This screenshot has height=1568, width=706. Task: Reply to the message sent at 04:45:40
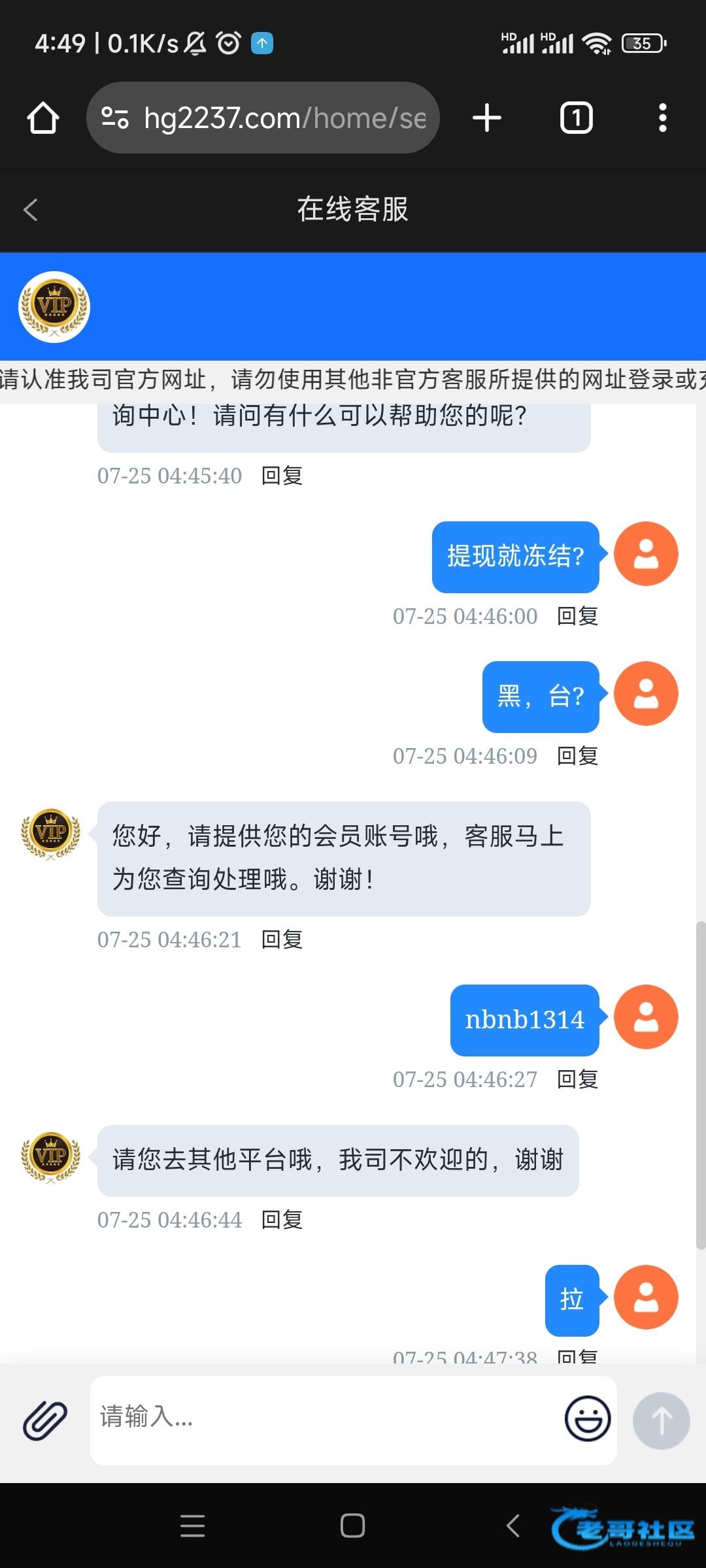point(282,476)
